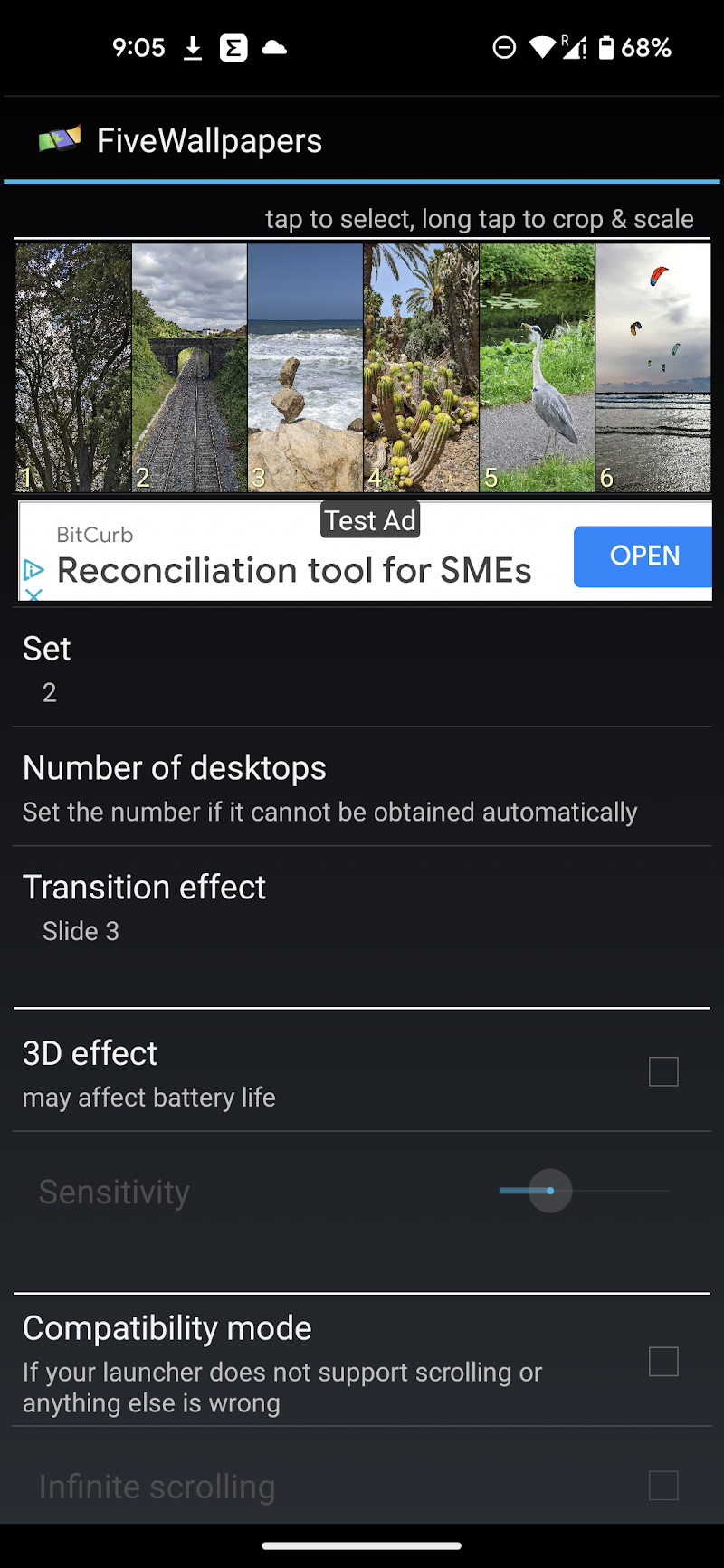Close the BitCurb ad banner
This screenshot has height=1568, width=724.
(33, 594)
